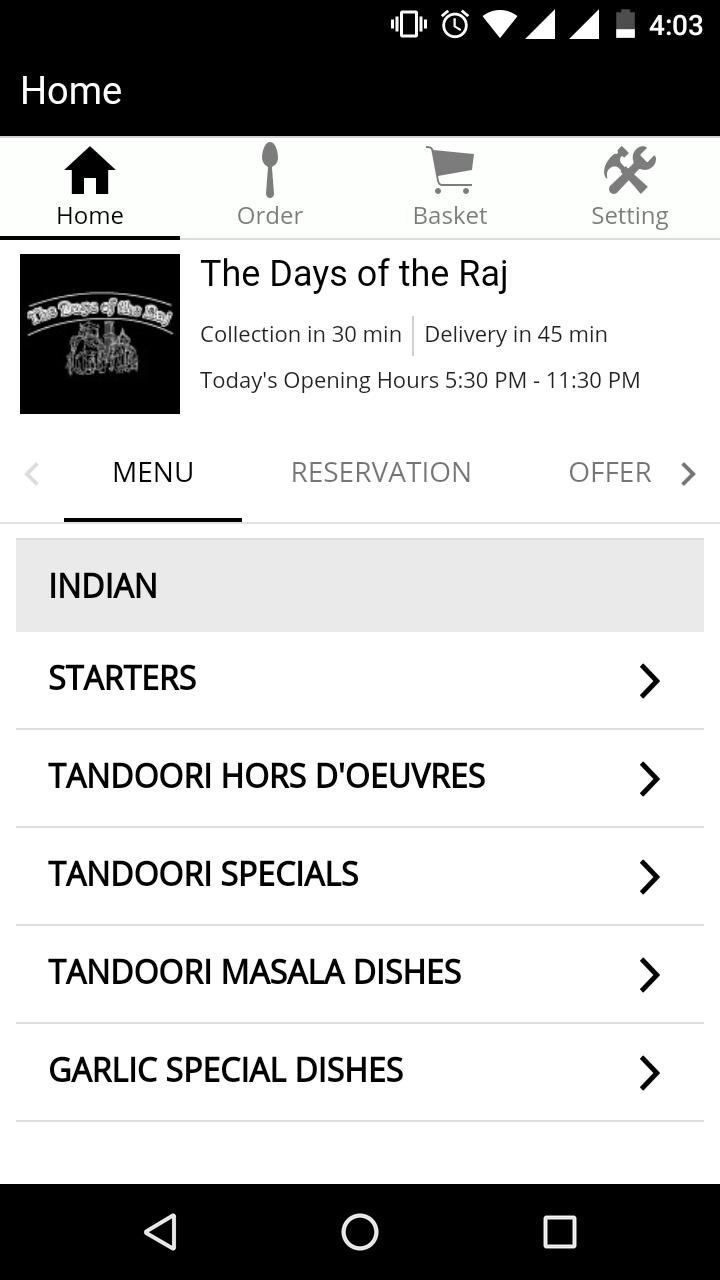Open TANDOORI HORS D'OEUVRES category
This screenshot has width=720, height=1280.
(x=360, y=777)
